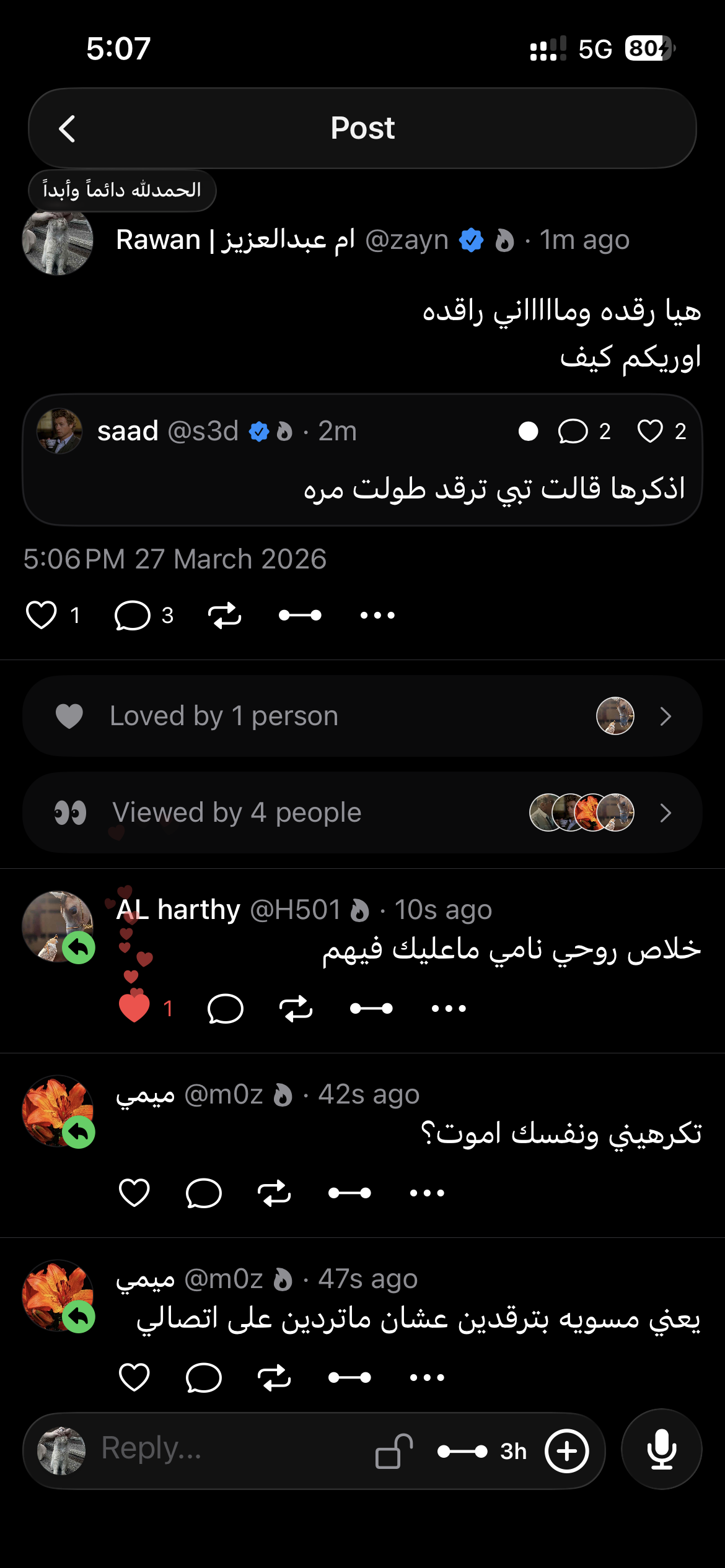Image resolution: width=725 pixels, height=1568 pixels.
Task: Tap the unlocked padlock in the reply bar
Action: [x=393, y=1450]
